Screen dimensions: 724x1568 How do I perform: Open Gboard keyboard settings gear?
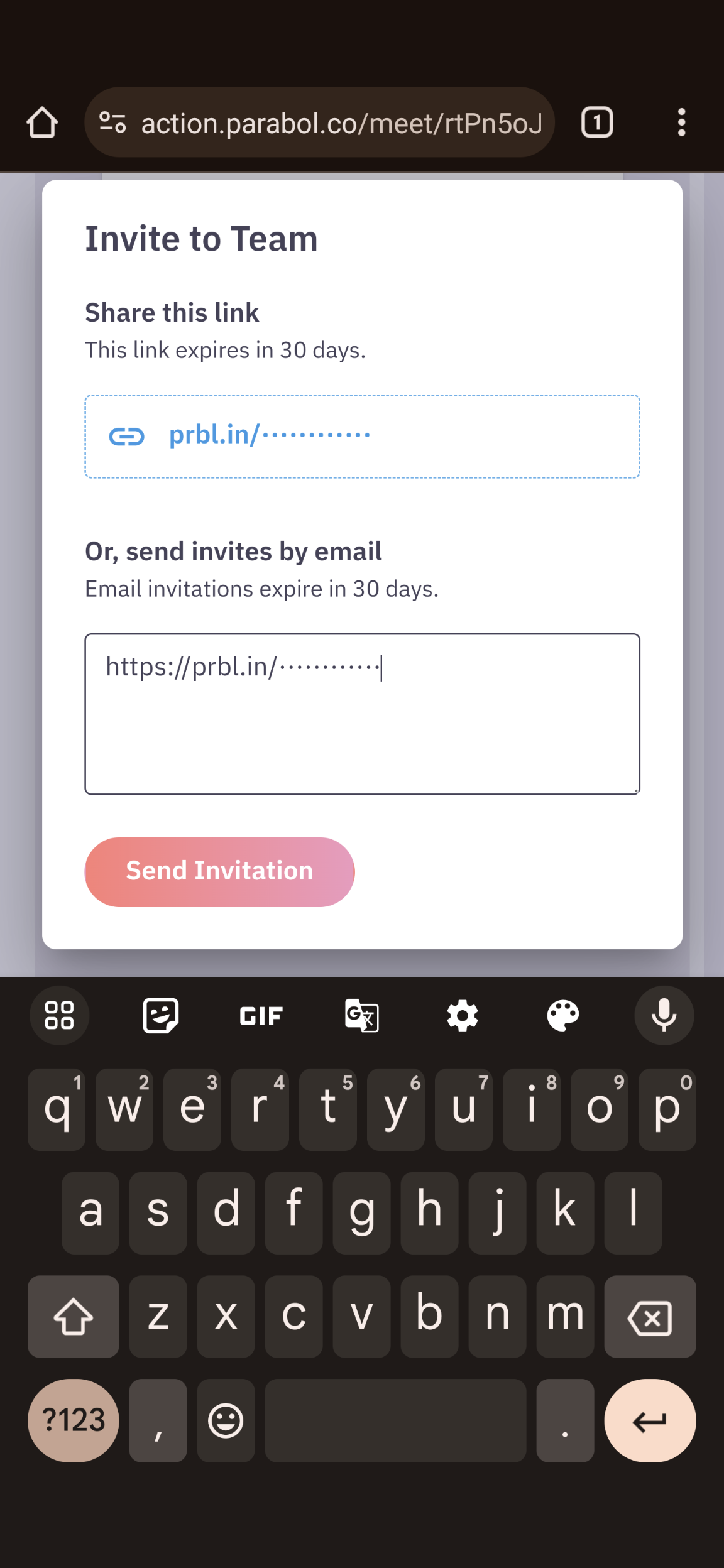[463, 1013]
